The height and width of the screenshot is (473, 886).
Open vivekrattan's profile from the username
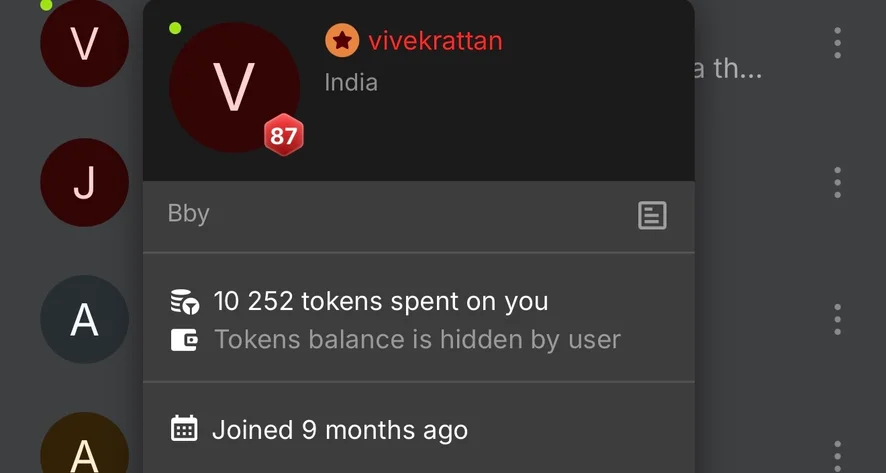(x=434, y=41)
